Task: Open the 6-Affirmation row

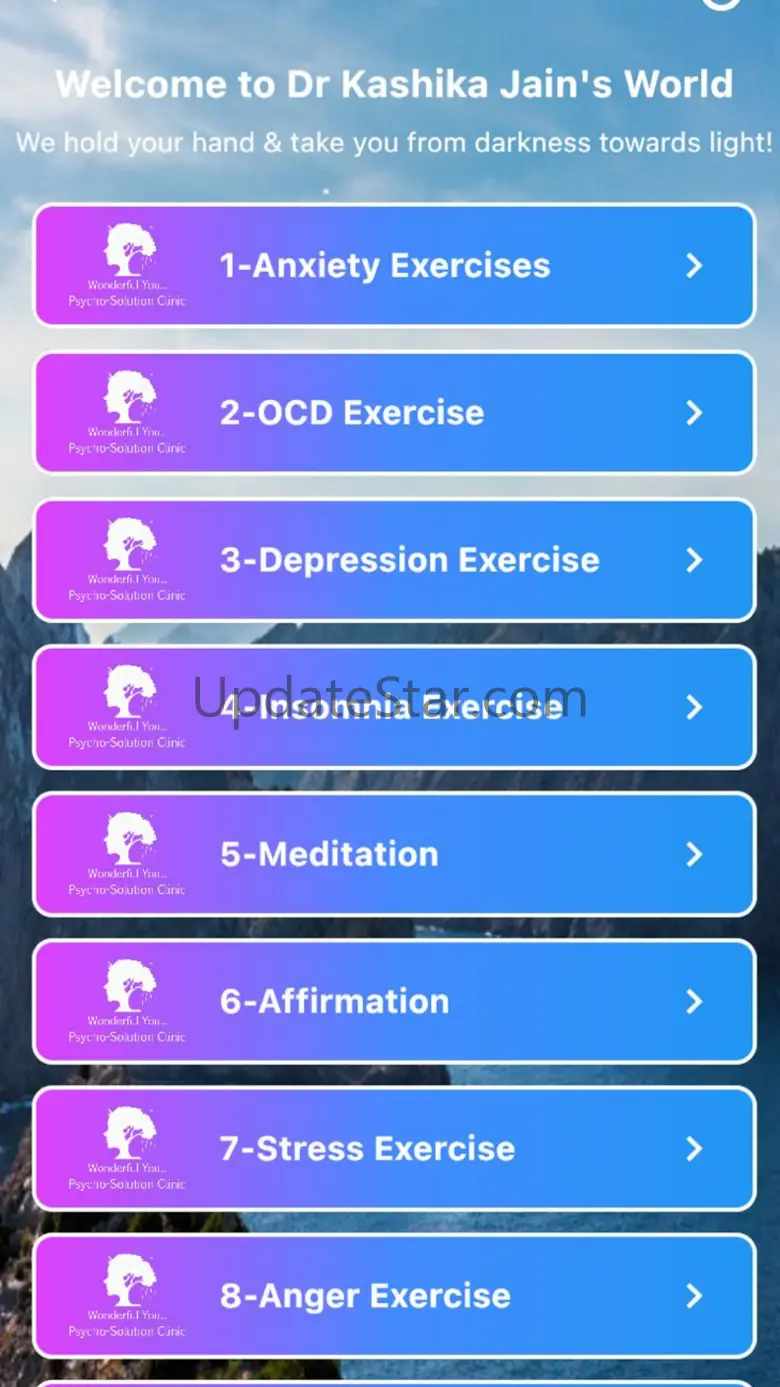Action: pyautogui.click(x=395, y=1000)
